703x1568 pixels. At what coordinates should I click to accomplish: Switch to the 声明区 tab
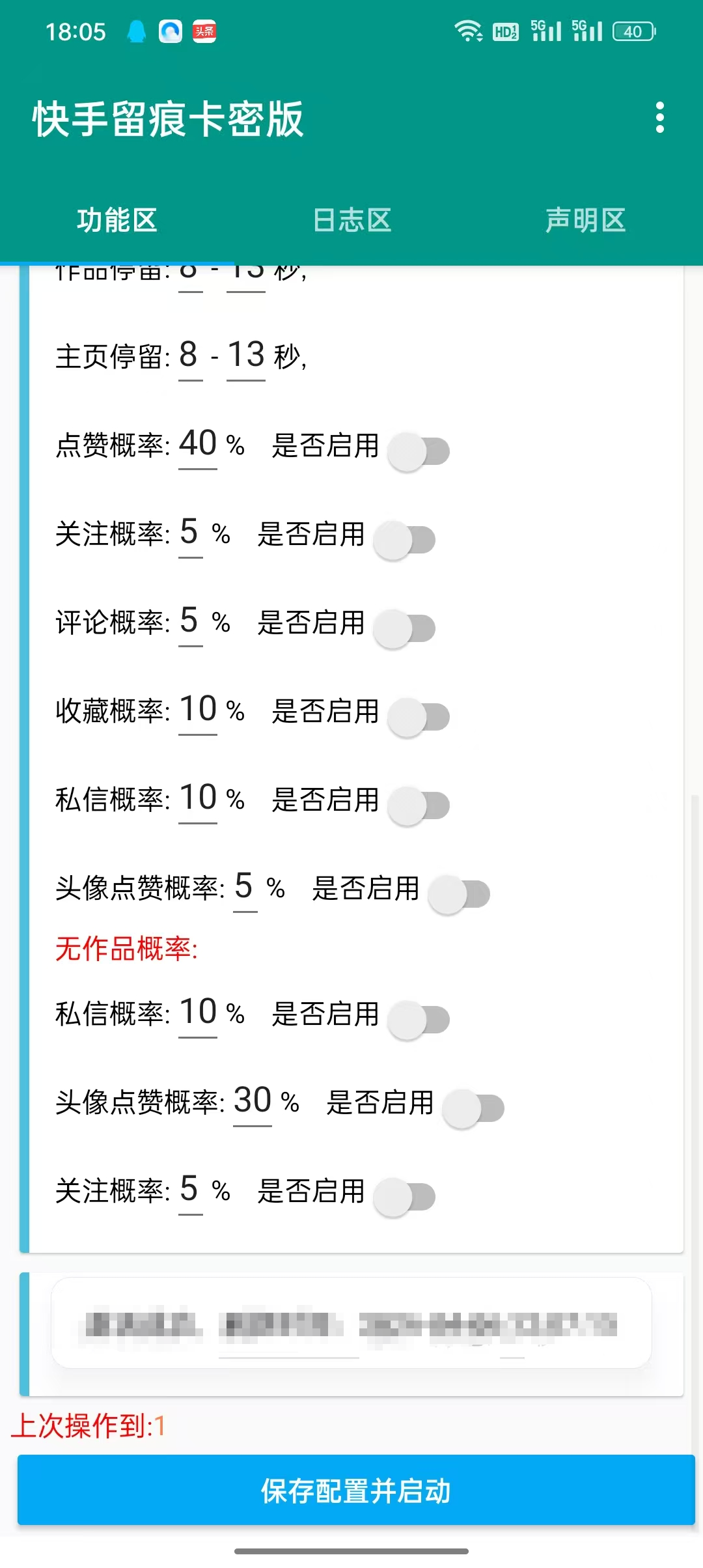pyautogui.click(x=586, y=221)
